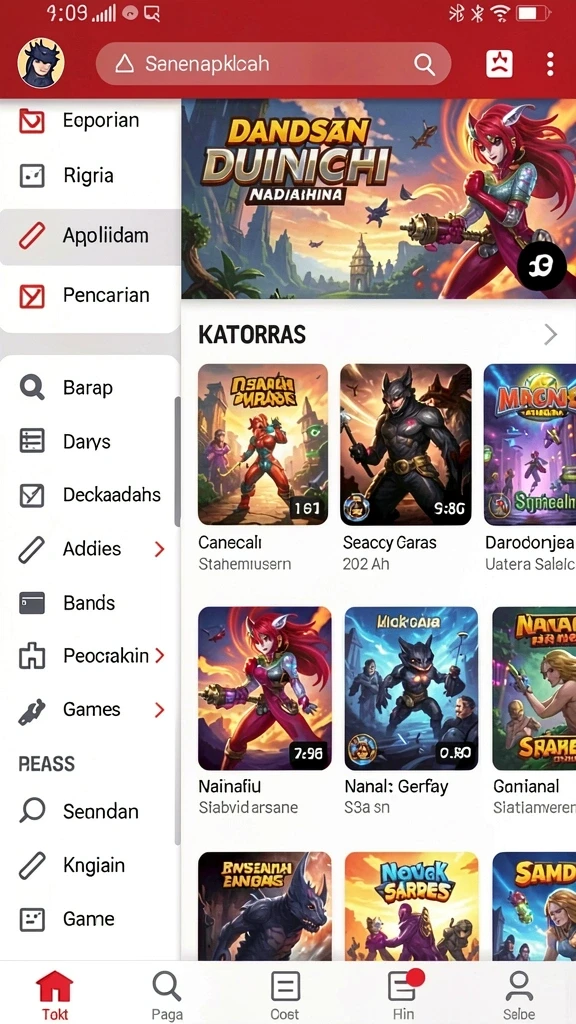Viewport: 576px width, 1024px height.
Task: Open the Barap menu entry
Action: (89, 388)
